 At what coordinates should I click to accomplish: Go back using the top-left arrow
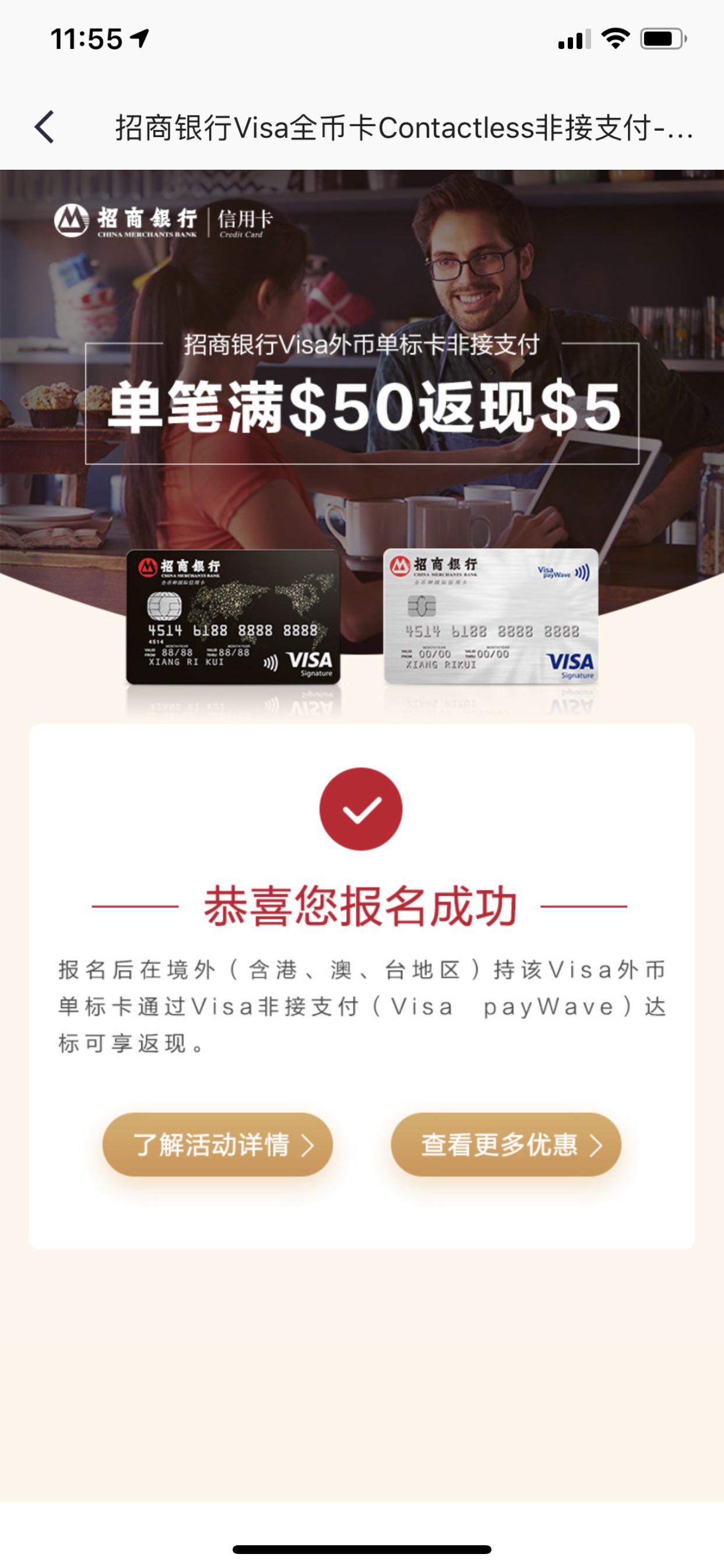click(x=44, y=127)
